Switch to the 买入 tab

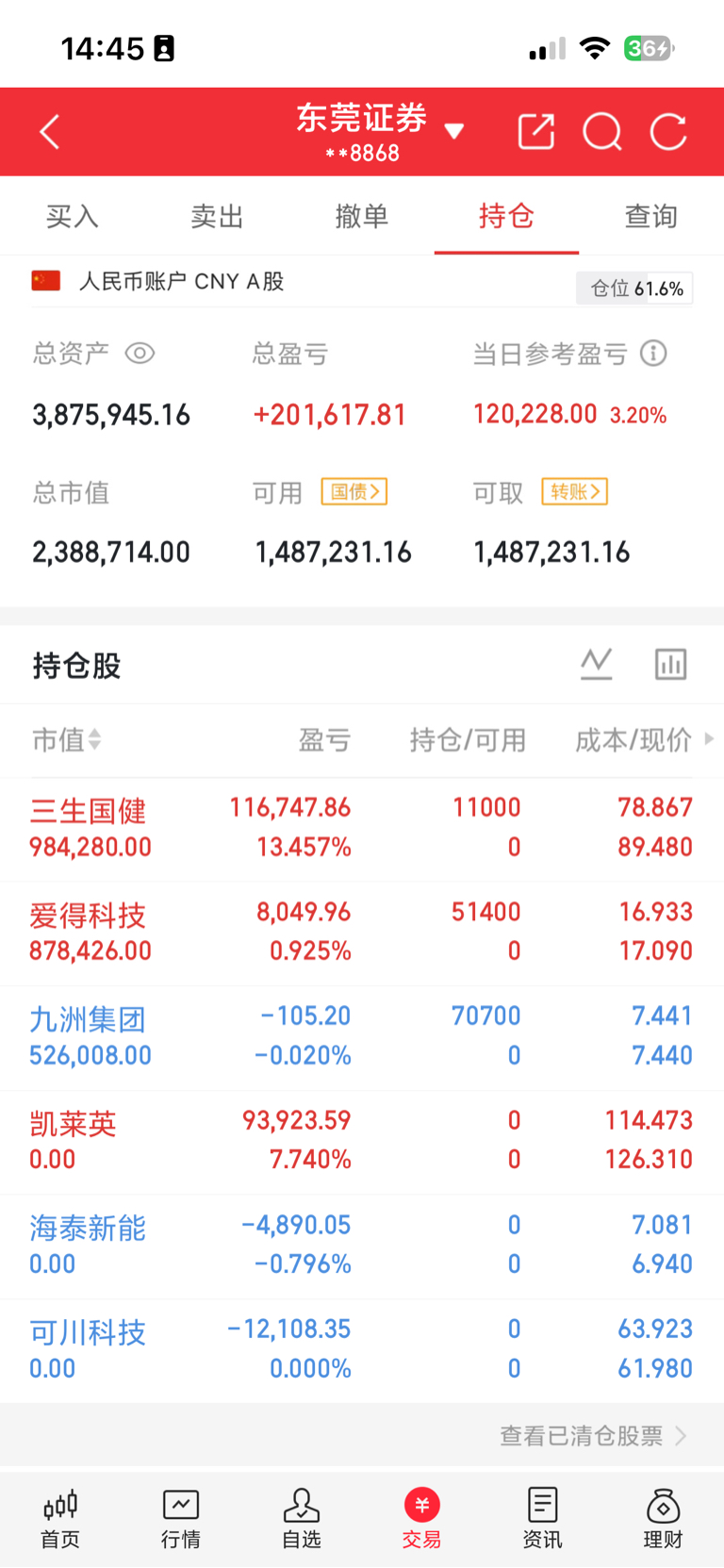point(73,216)
